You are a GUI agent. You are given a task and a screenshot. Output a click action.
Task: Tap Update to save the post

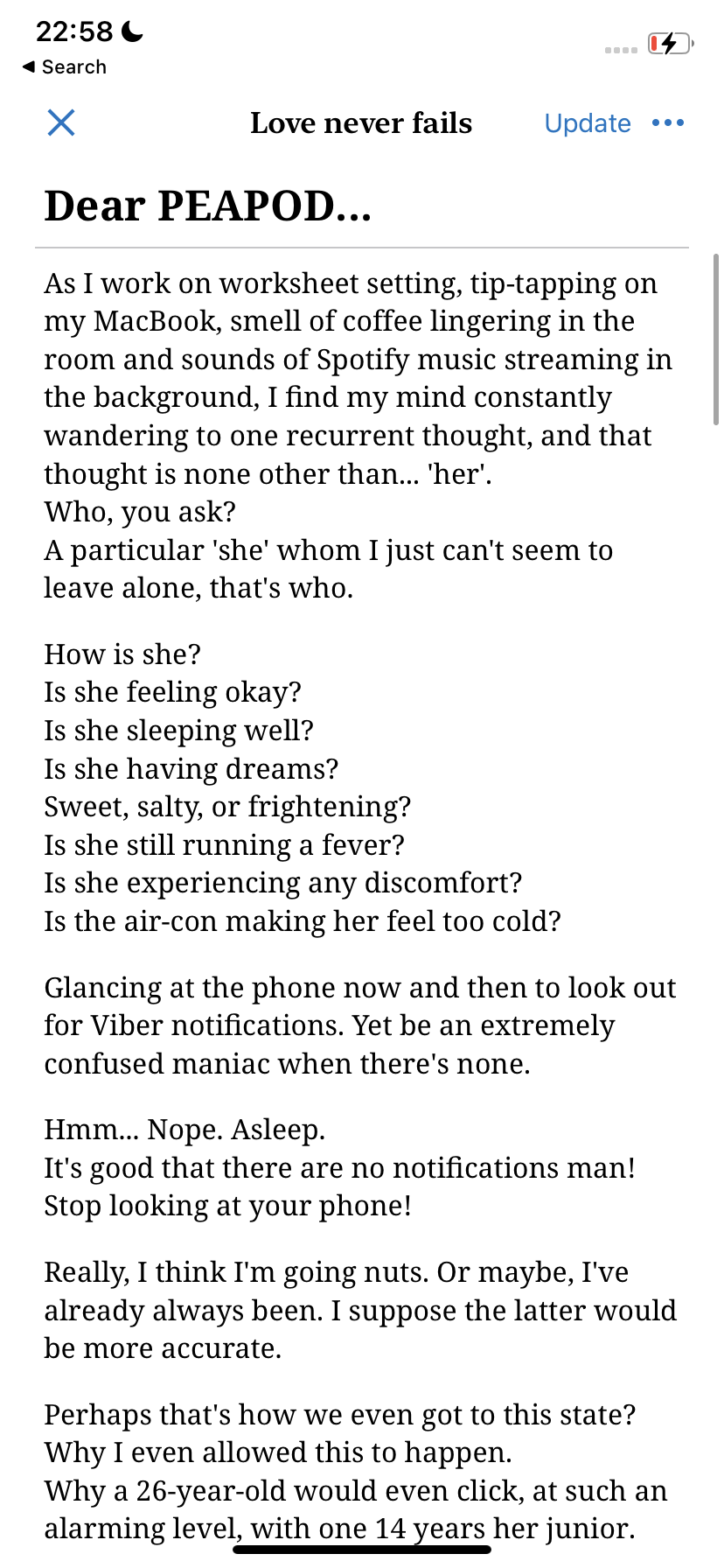588,123
